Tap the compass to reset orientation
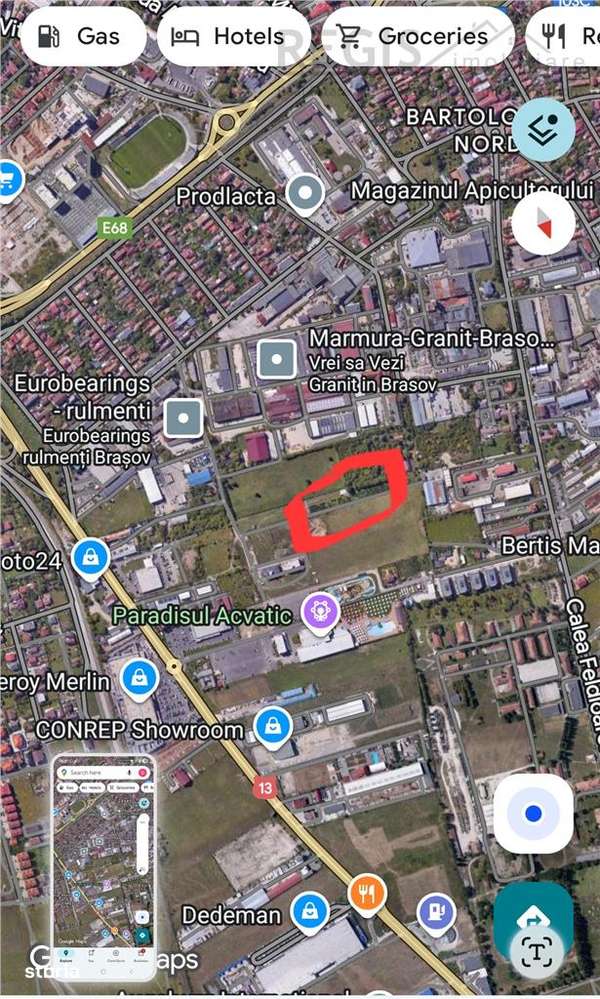 (543, 223)
